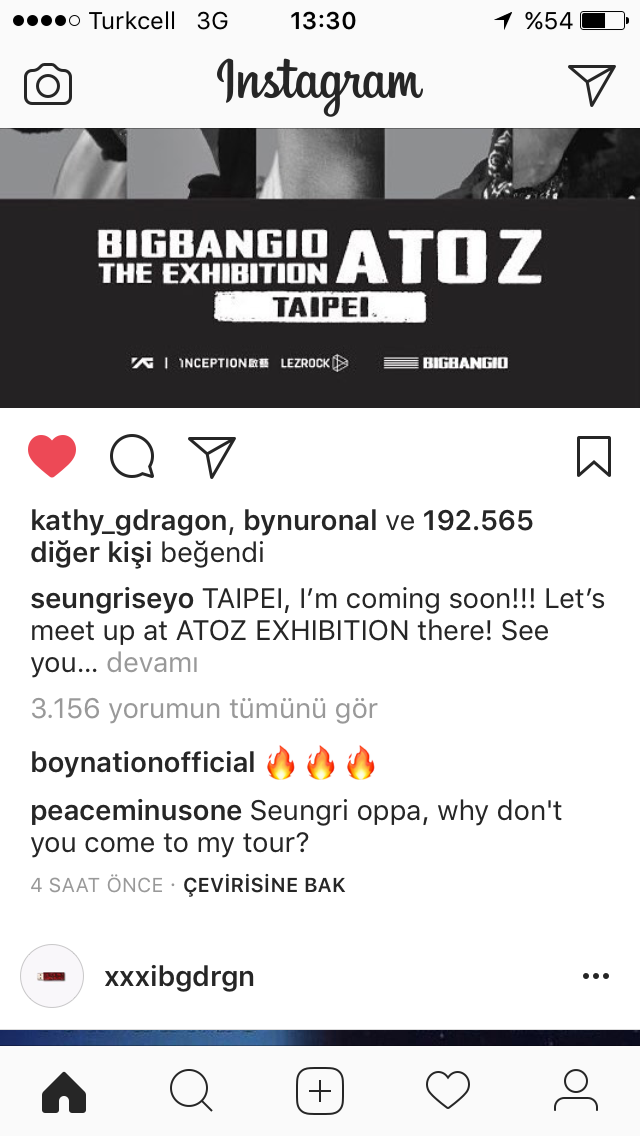The height and width of the screenshot is (1136, 640).
Task: Unlike the seungriseyo post
Action: 52,457
